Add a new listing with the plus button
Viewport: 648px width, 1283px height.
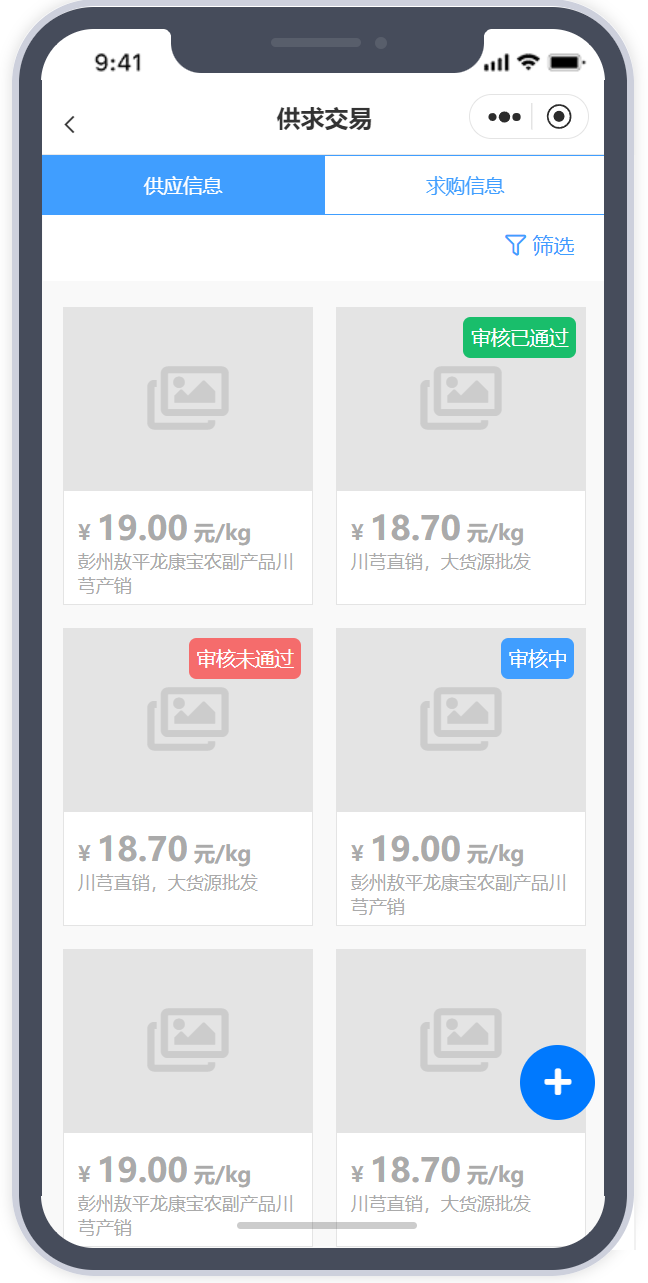click(x=557, y=1082)
